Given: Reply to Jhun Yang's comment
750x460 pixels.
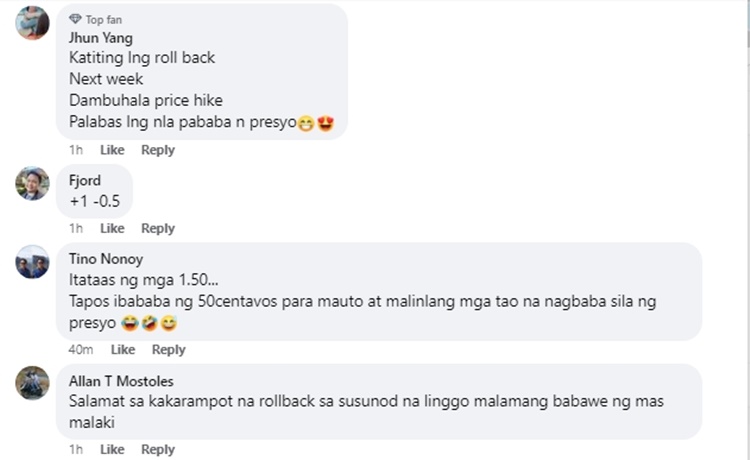Looking at the screenshot, I should [x=157, y=150].
